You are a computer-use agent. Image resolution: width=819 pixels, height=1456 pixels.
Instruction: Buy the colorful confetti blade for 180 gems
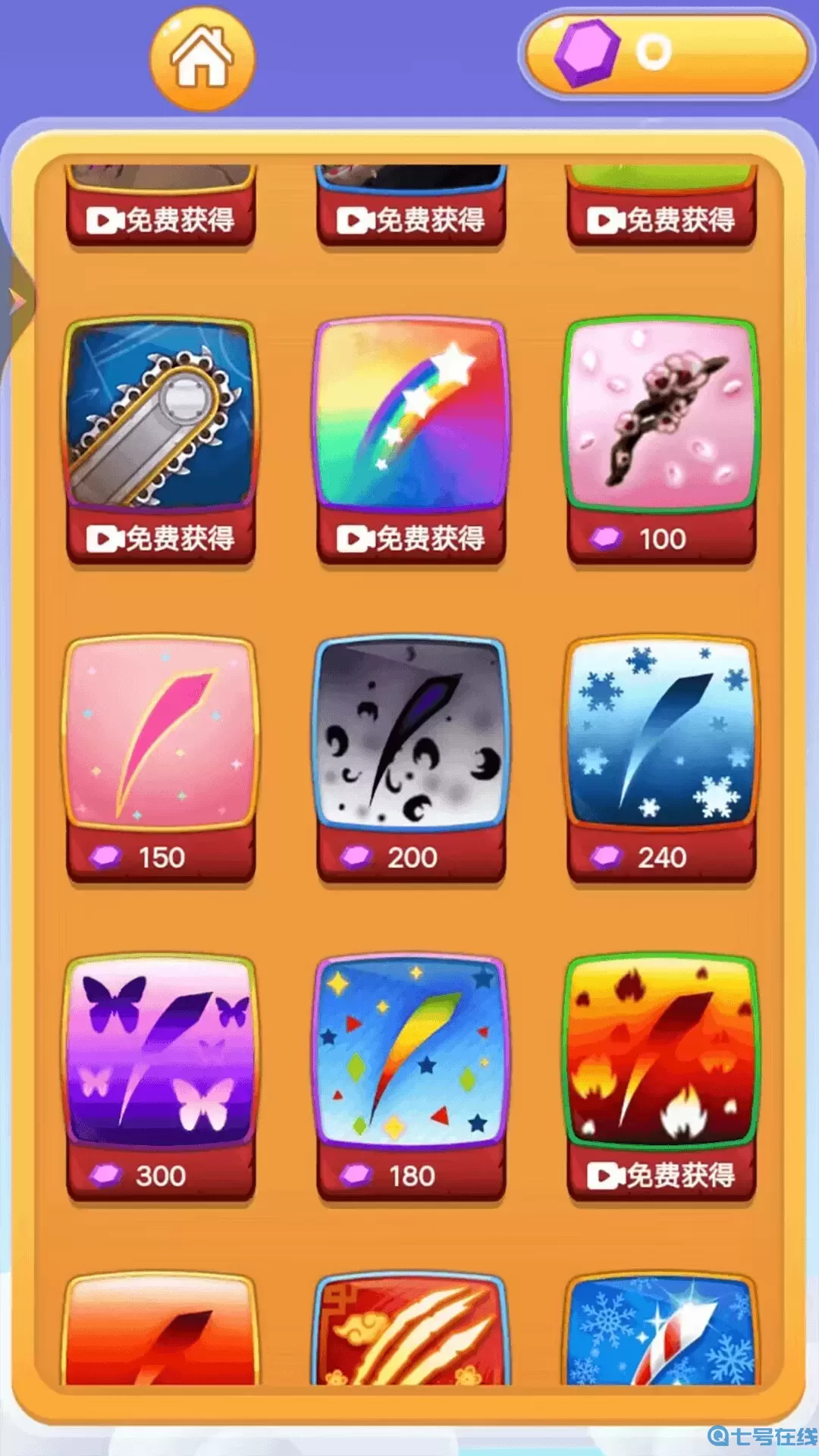pyautogui.click(x=411, y=1175)
